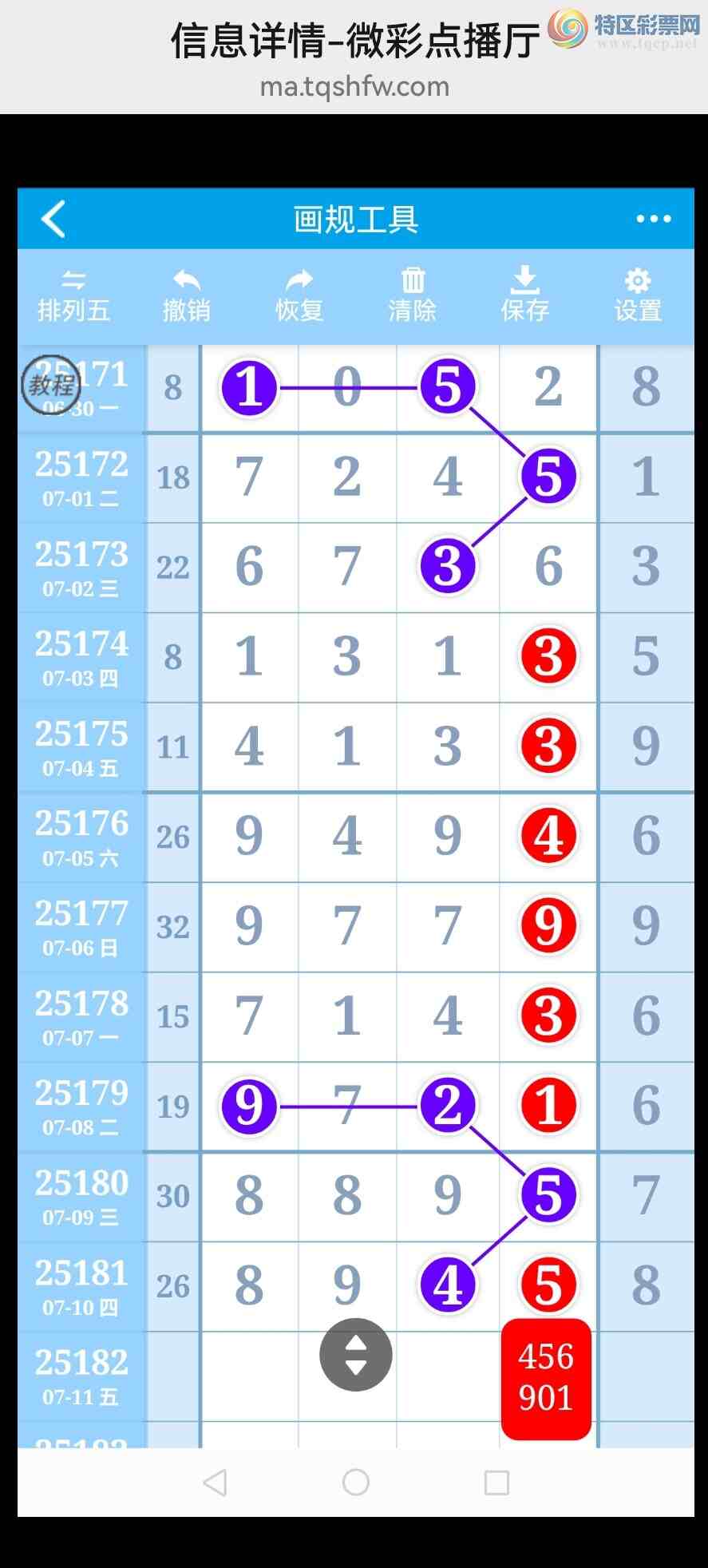Screen dimensions: 708x1568
Task: Open the three-dot overflow menu
Action: (653, 219)
